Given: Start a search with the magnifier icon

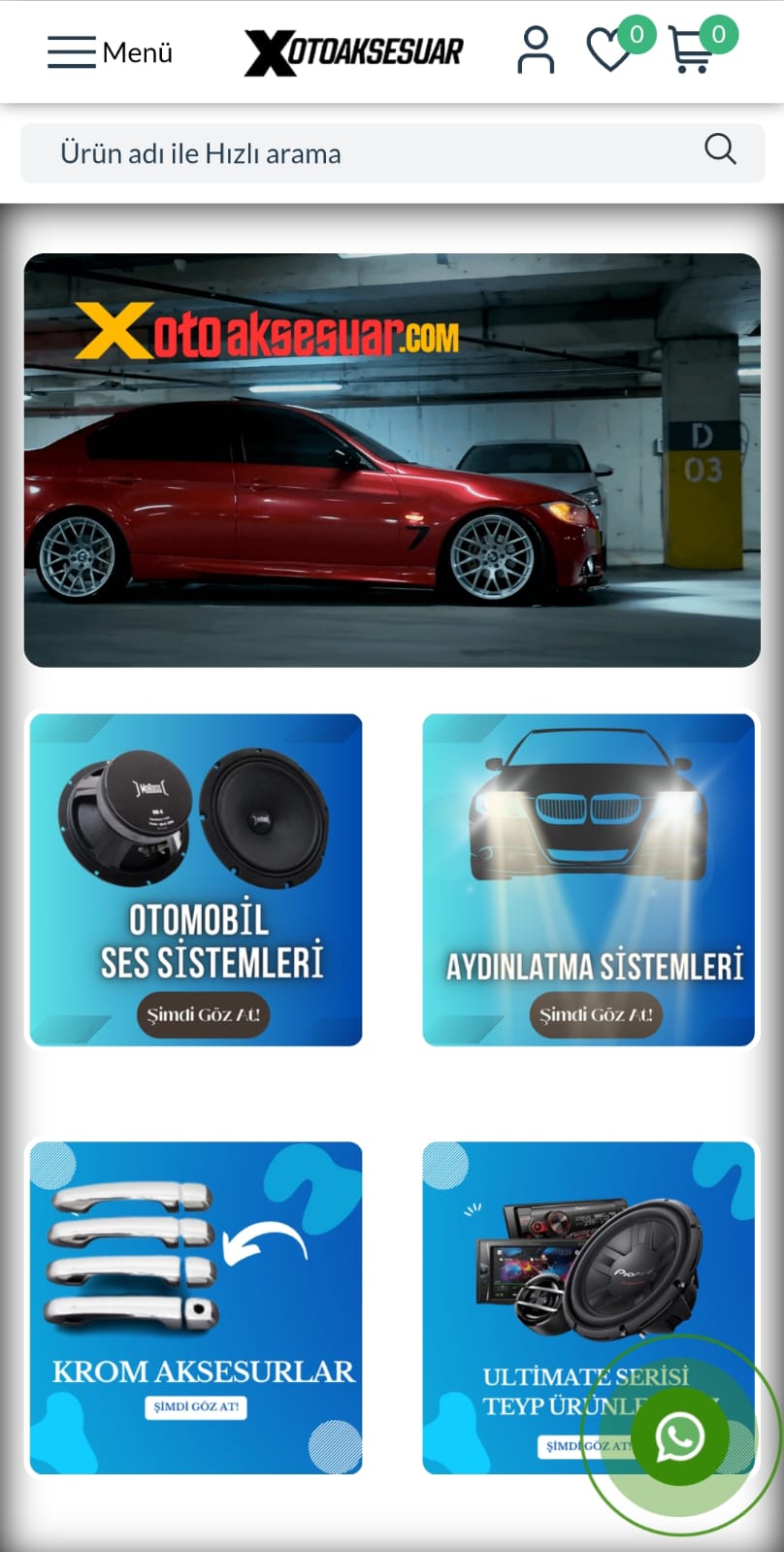Looking at the screenshot, I should (x=719, y=150).
